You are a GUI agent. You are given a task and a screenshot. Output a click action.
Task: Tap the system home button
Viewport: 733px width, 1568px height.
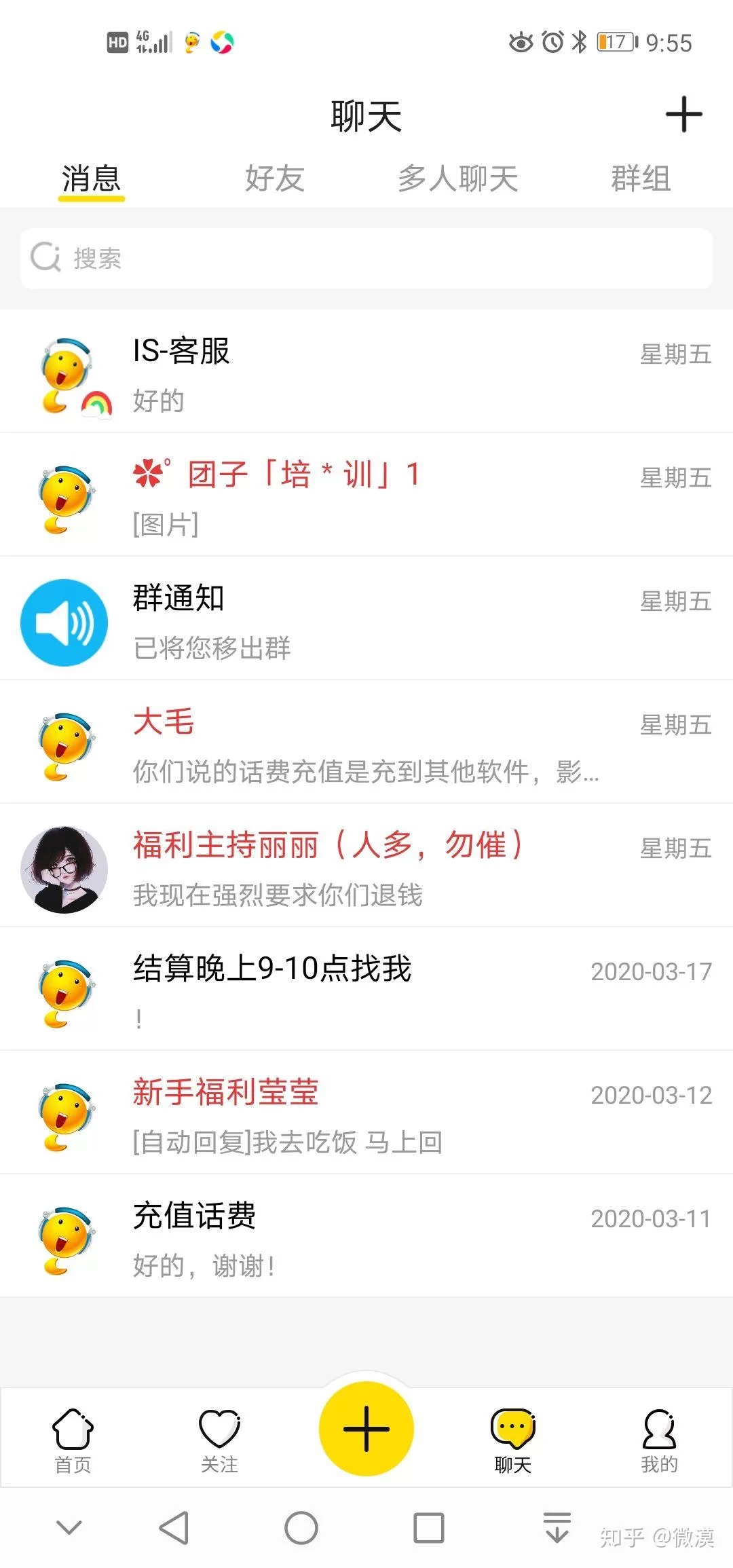(301, 1529)
